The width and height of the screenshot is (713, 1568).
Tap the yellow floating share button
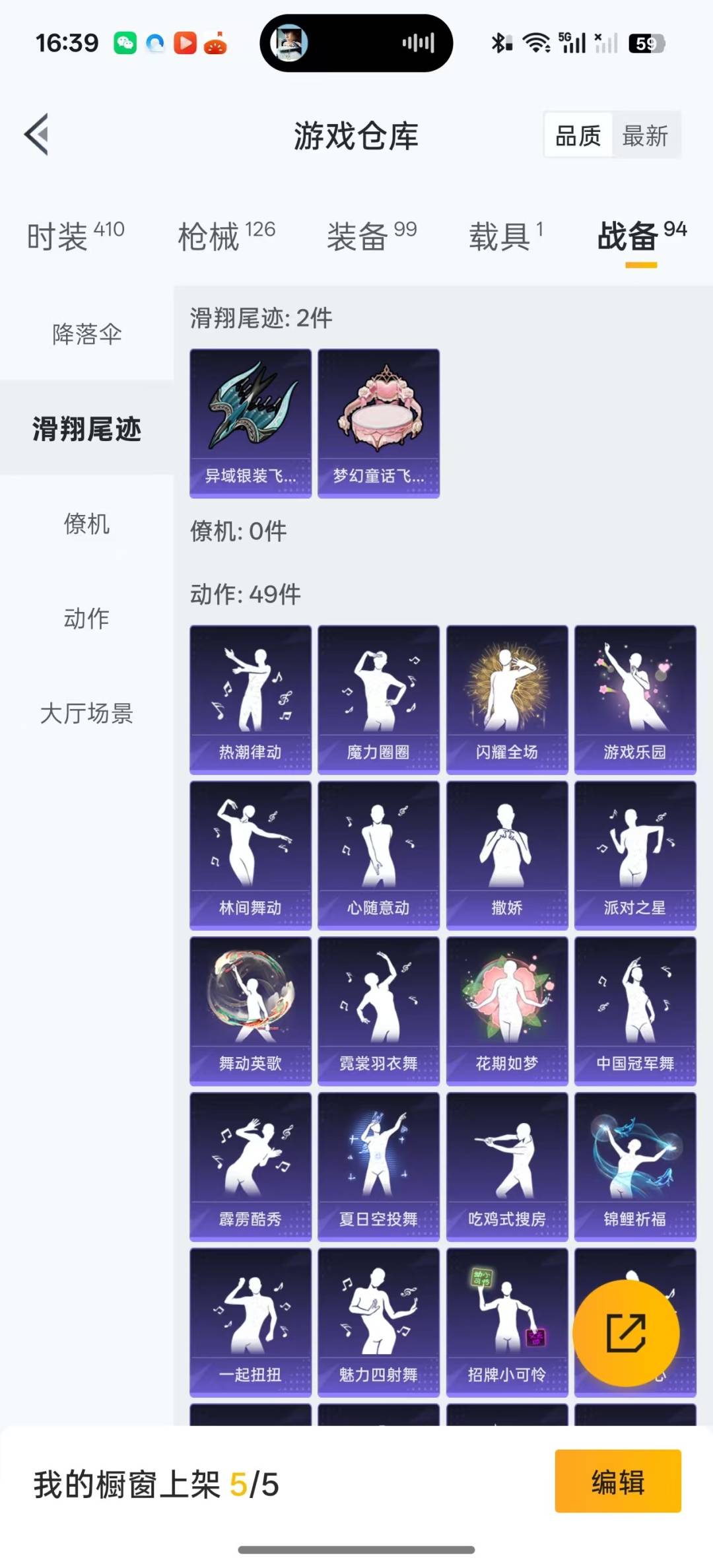click(x=626, y=1332)
